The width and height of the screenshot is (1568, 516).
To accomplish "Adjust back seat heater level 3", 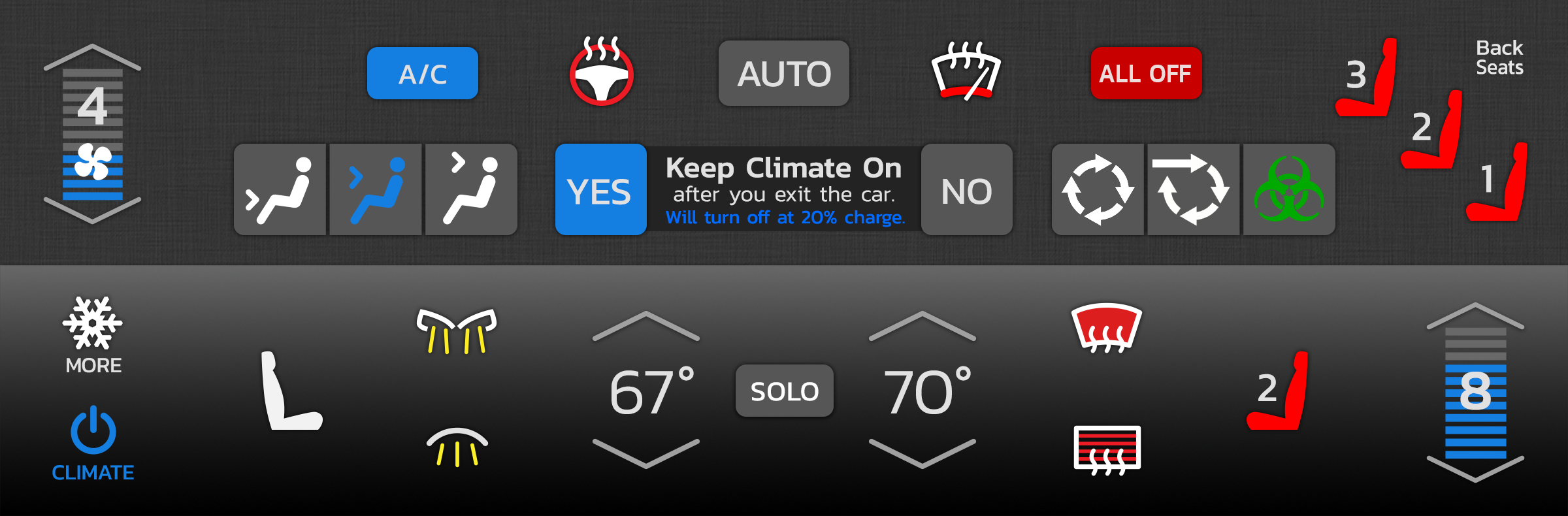I will point(1367,78).
